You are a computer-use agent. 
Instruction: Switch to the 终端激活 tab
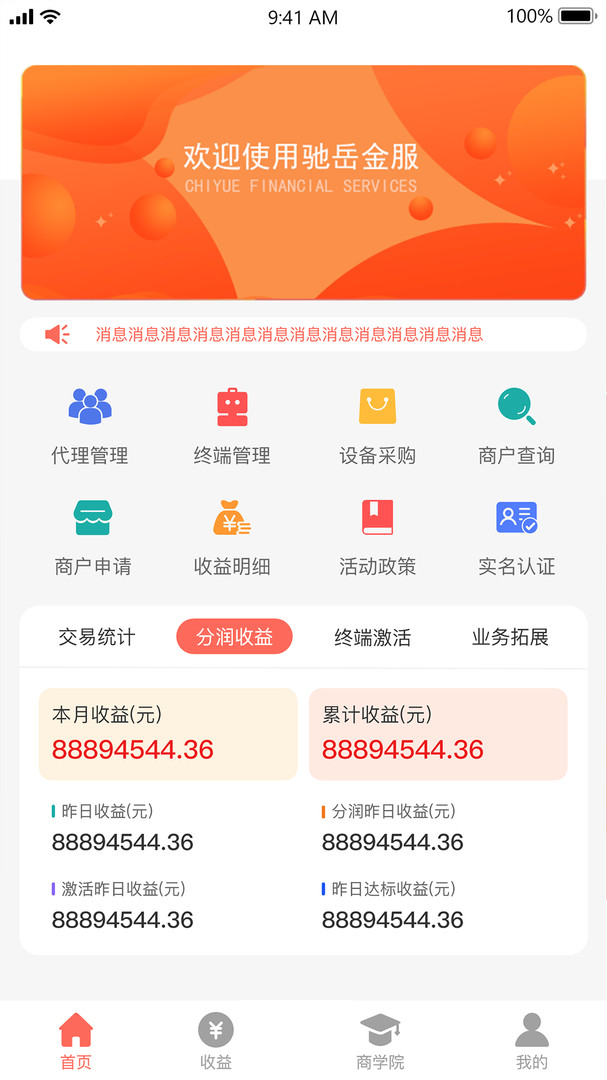[372, 637]
